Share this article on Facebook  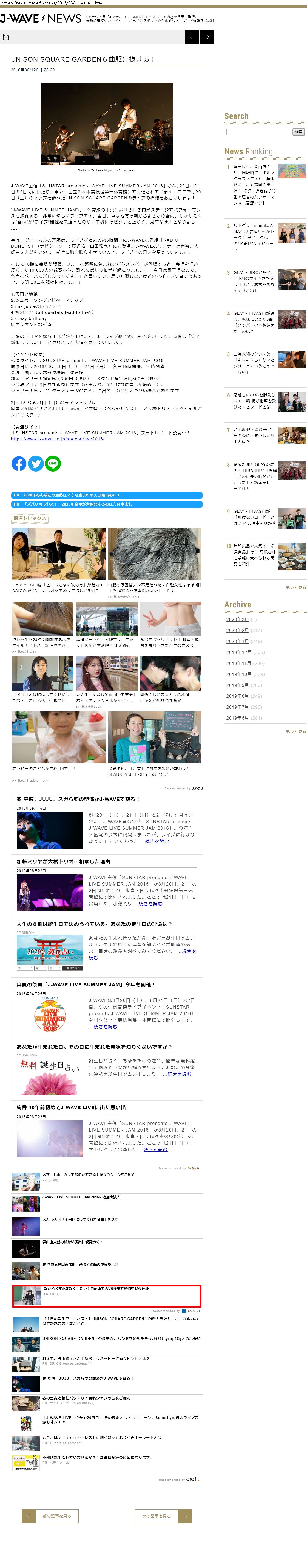(x=19, y=464)
